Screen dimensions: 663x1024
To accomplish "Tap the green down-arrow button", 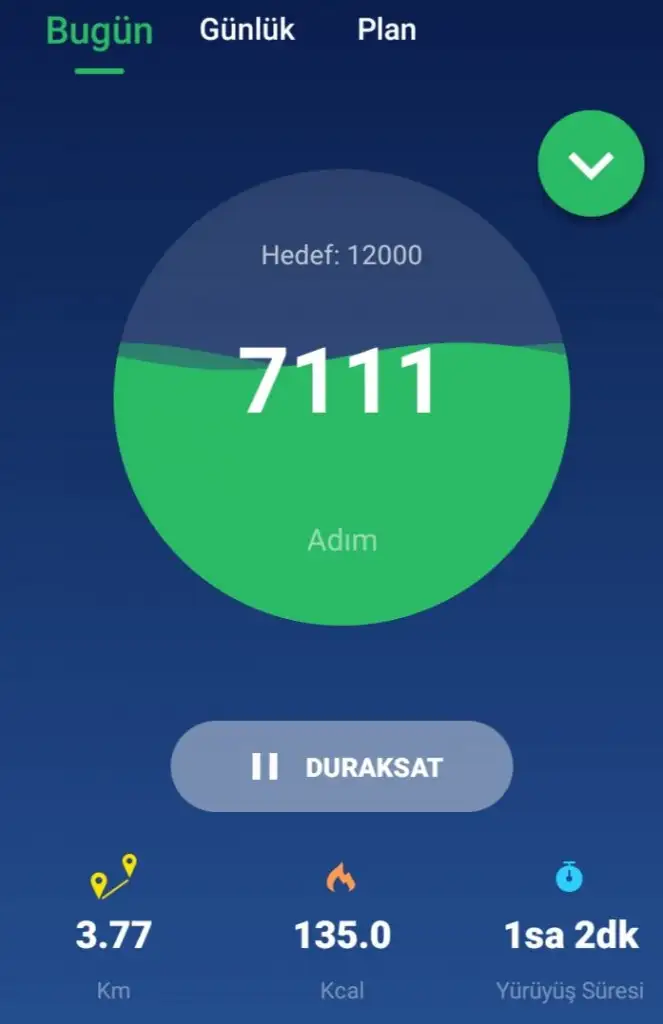I will coord(590,164).
